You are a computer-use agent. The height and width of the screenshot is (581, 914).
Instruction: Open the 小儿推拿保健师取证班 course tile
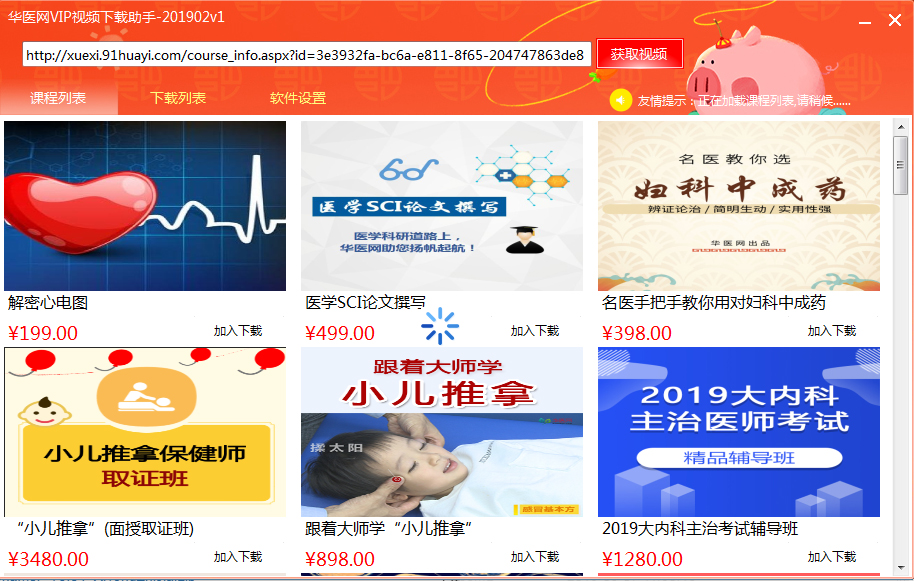click(x=145, y=432)
